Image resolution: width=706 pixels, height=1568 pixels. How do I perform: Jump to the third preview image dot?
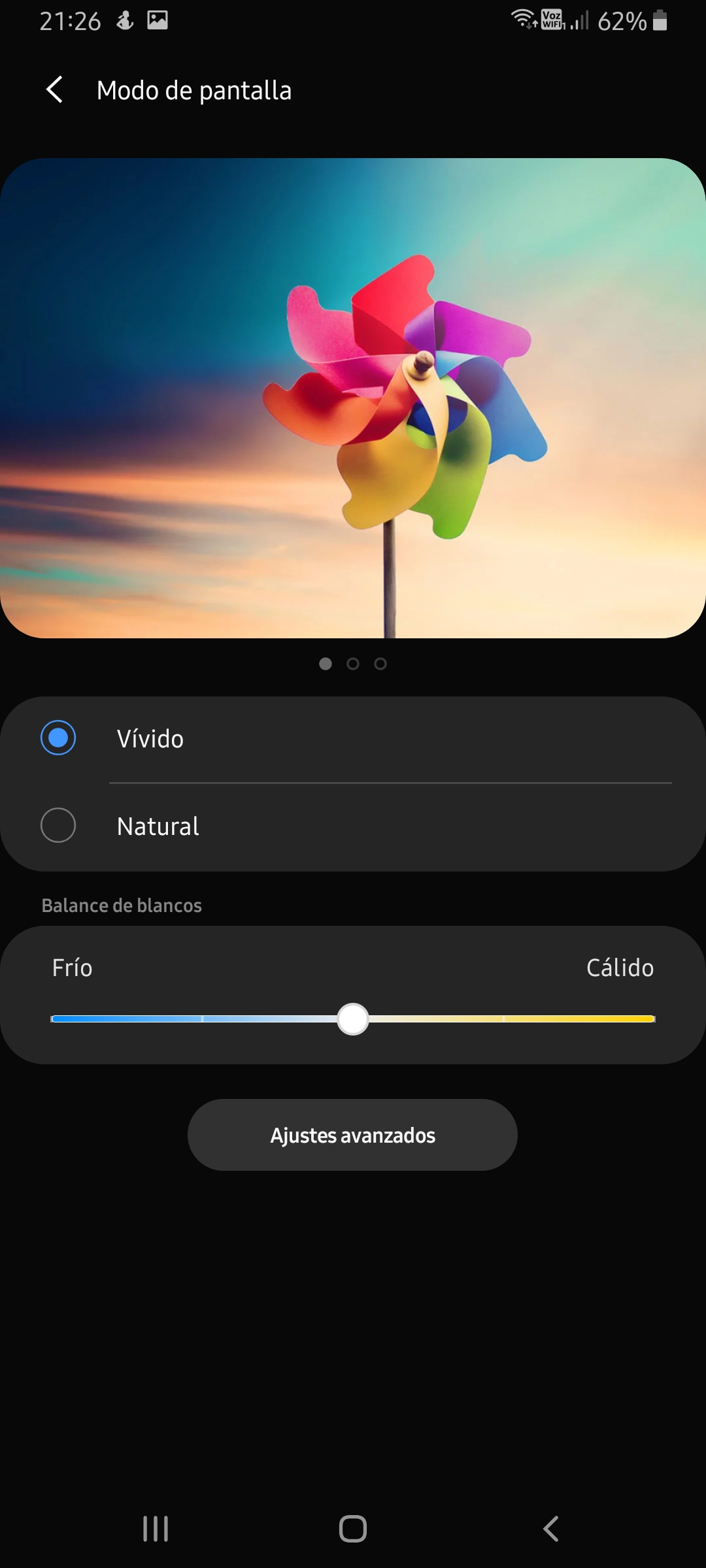coord(380,664)
